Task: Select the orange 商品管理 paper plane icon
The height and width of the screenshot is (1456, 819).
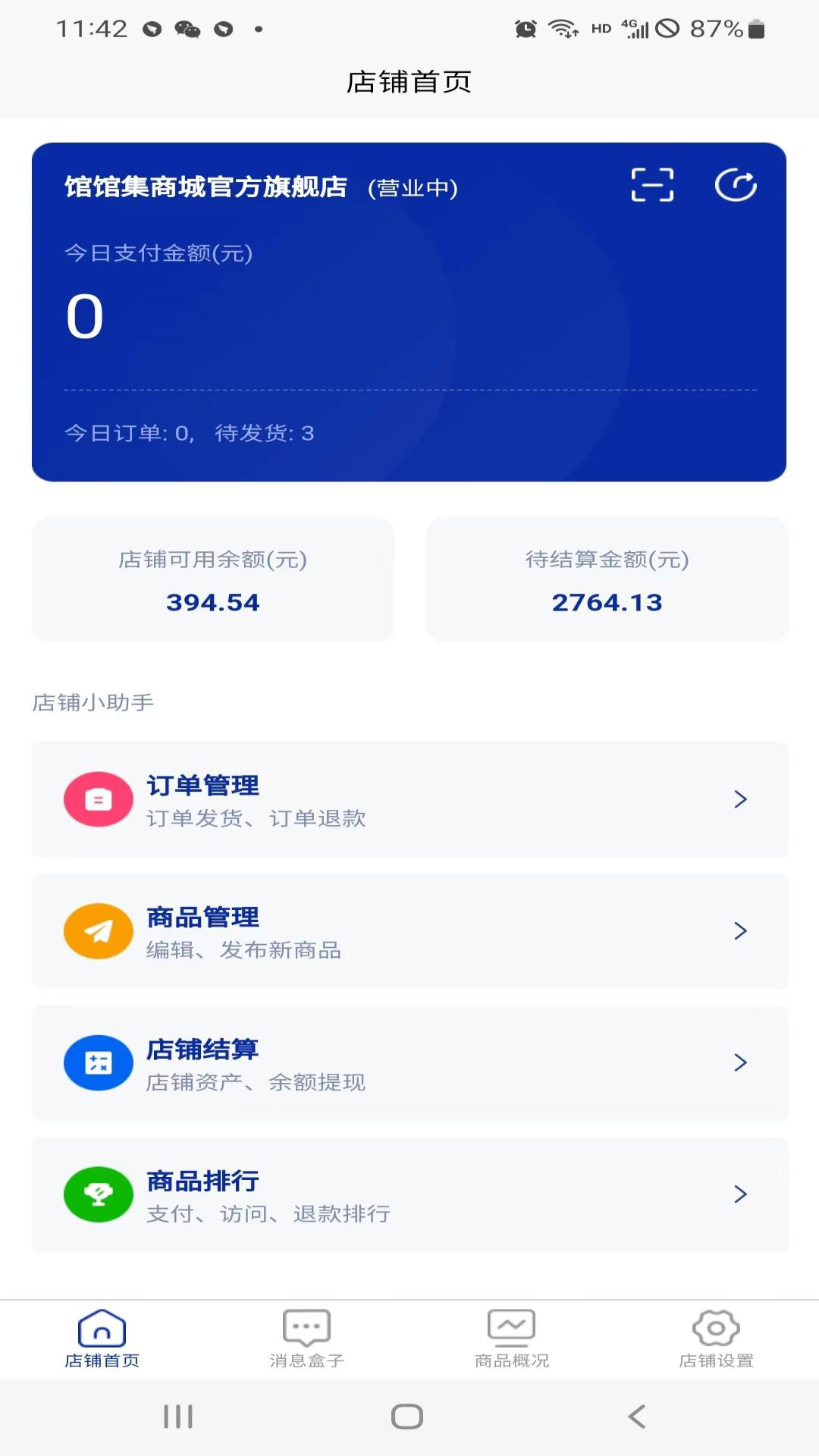Action: coord(98,930)
